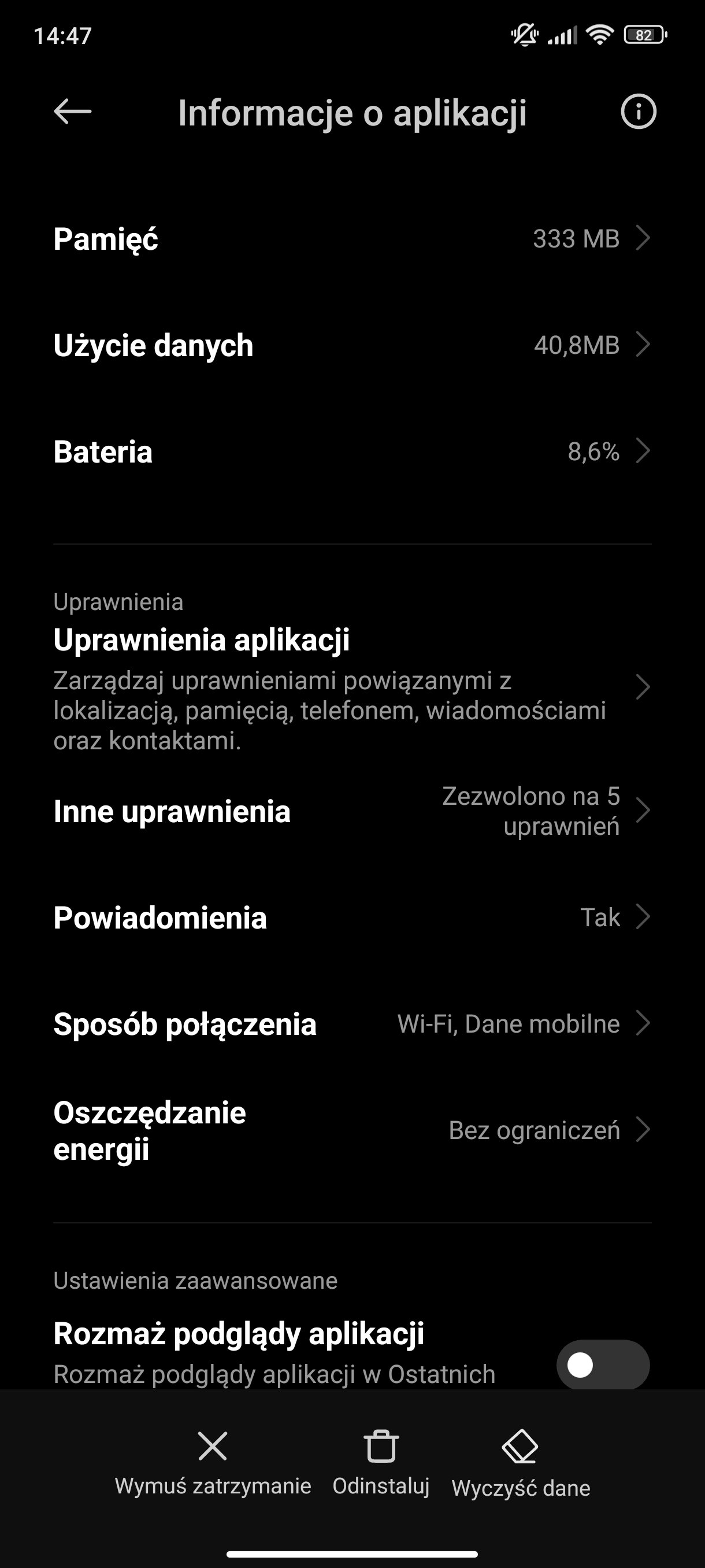View Użycie danych data usage
705x1568 pixels.
[352, 345]
